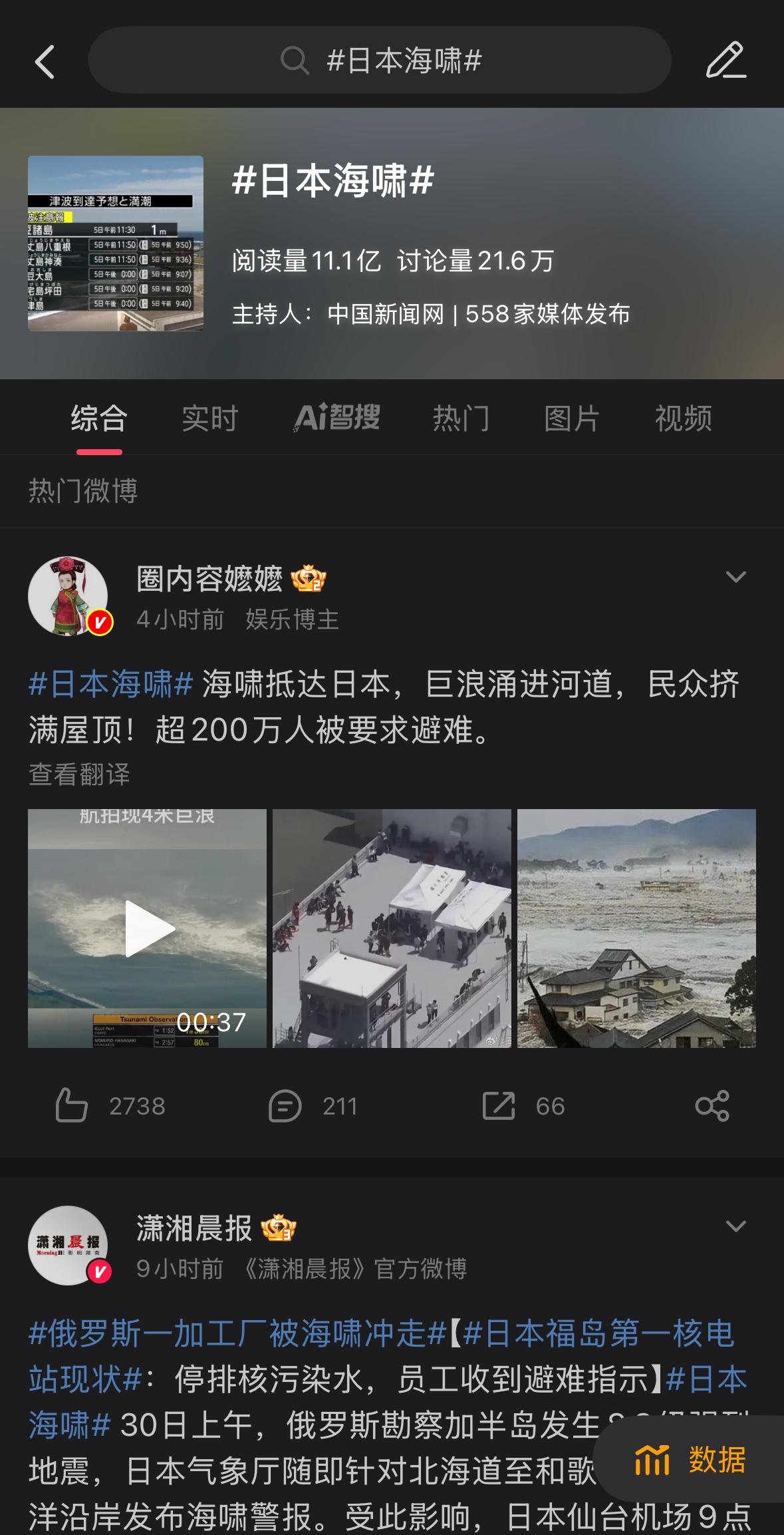Switch to the 热门 tab
The height and width of the screenshot is (1535, 784).
(461, 419)
